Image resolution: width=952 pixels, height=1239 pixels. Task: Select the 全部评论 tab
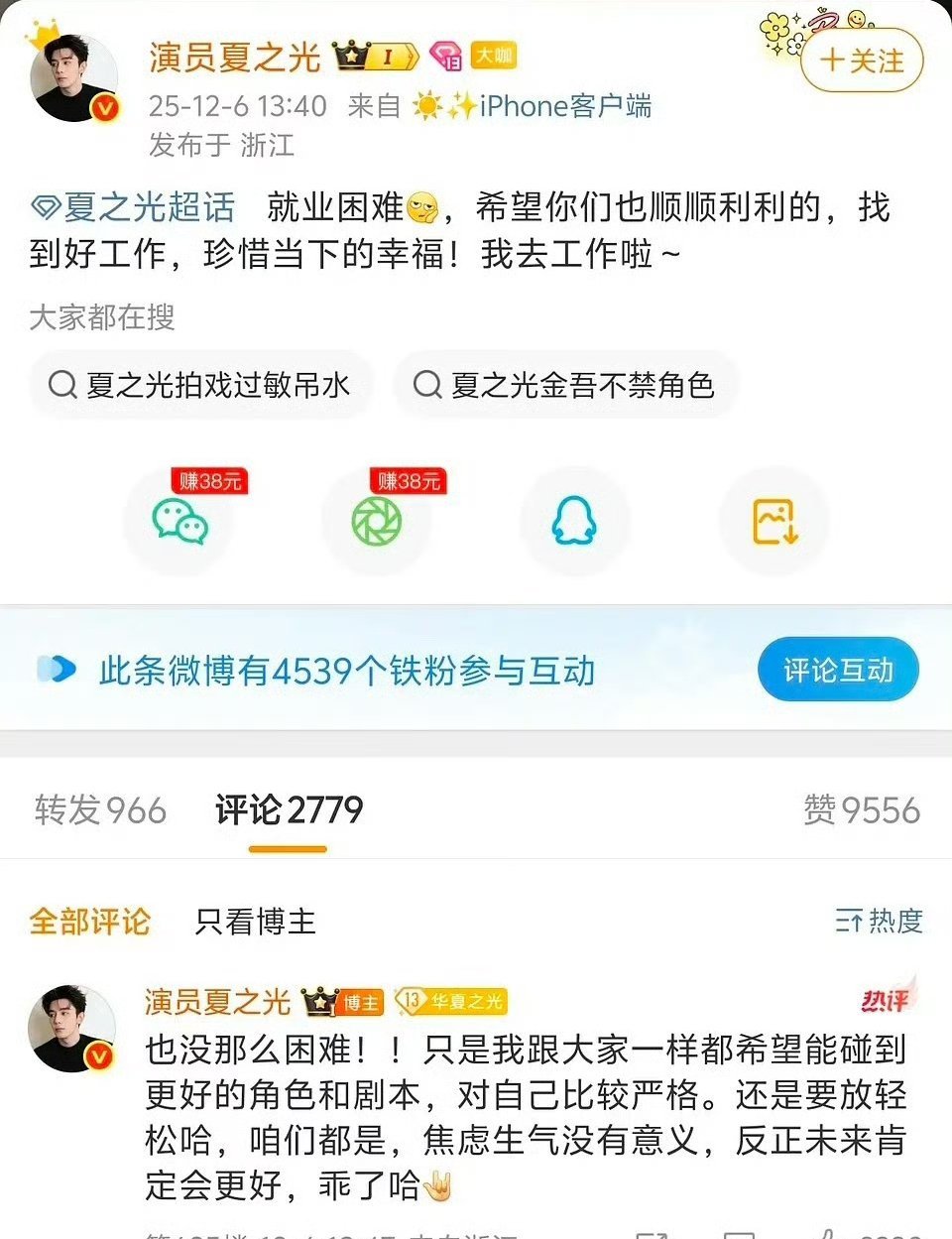[x=90, y=923]
